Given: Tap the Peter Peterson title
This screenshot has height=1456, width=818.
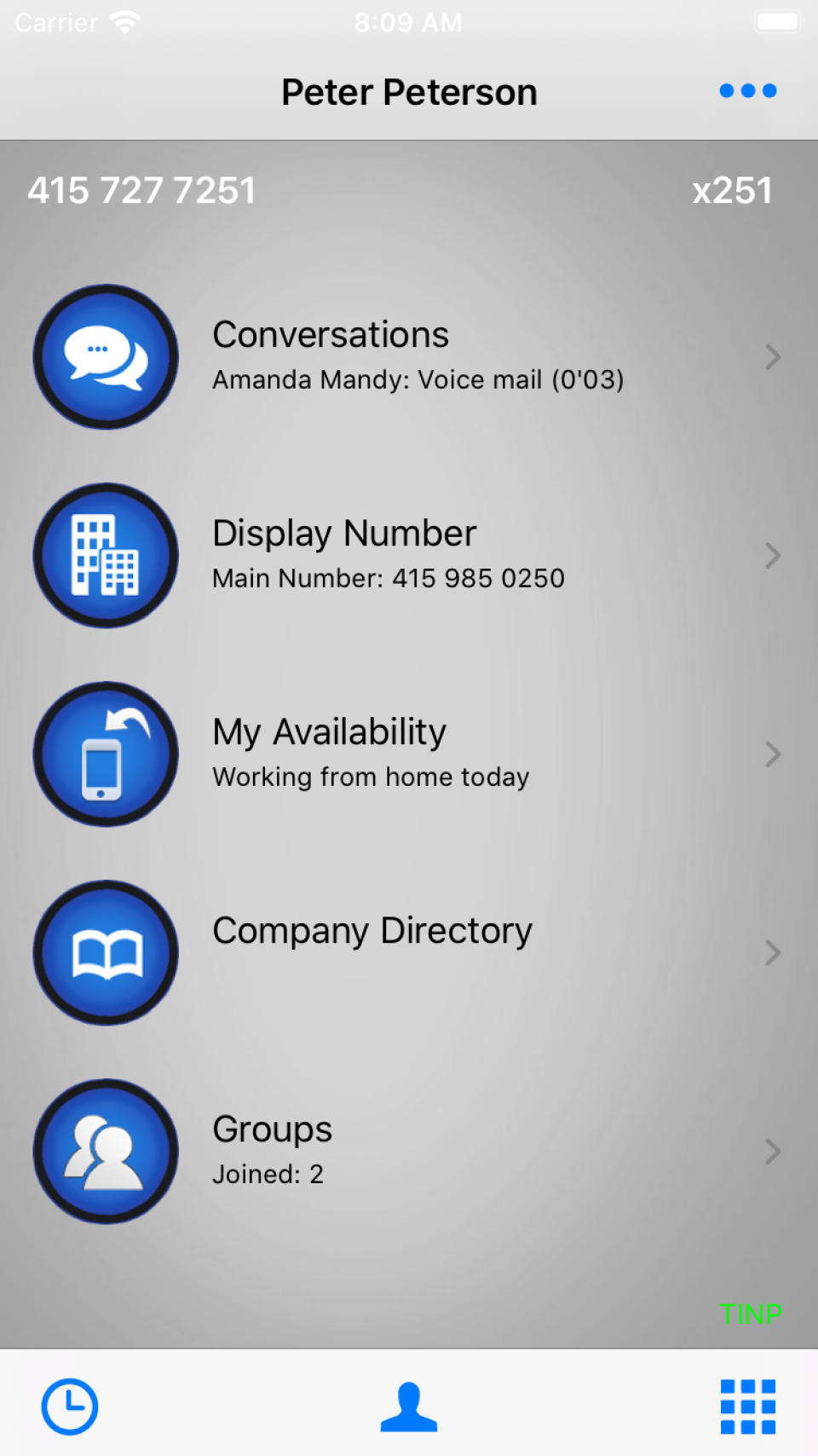Looking at the screenshot, I should point(409,91).
